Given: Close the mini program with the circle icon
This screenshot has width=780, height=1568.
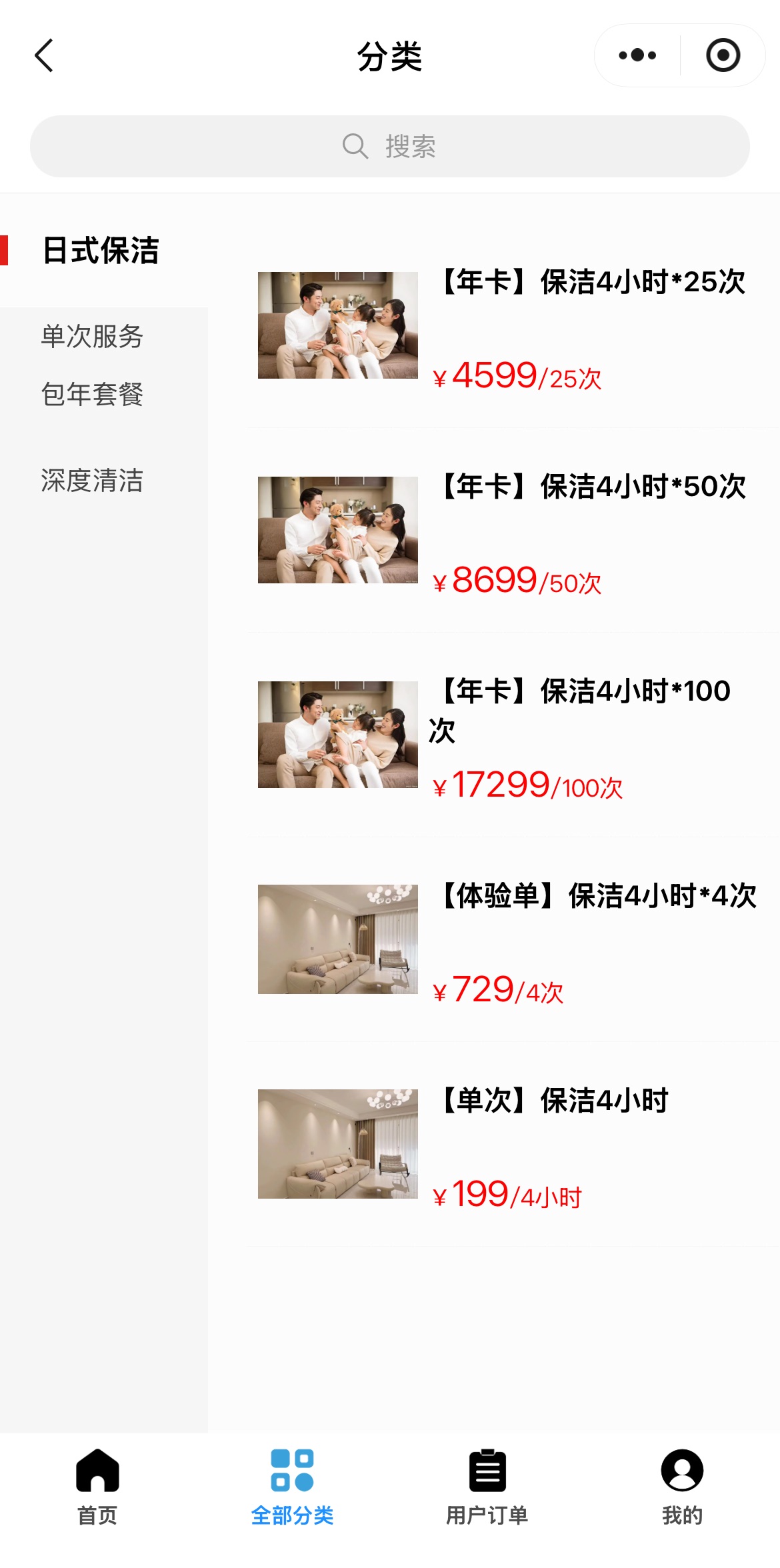Looking at the screenshot, I should pos(723,55).
